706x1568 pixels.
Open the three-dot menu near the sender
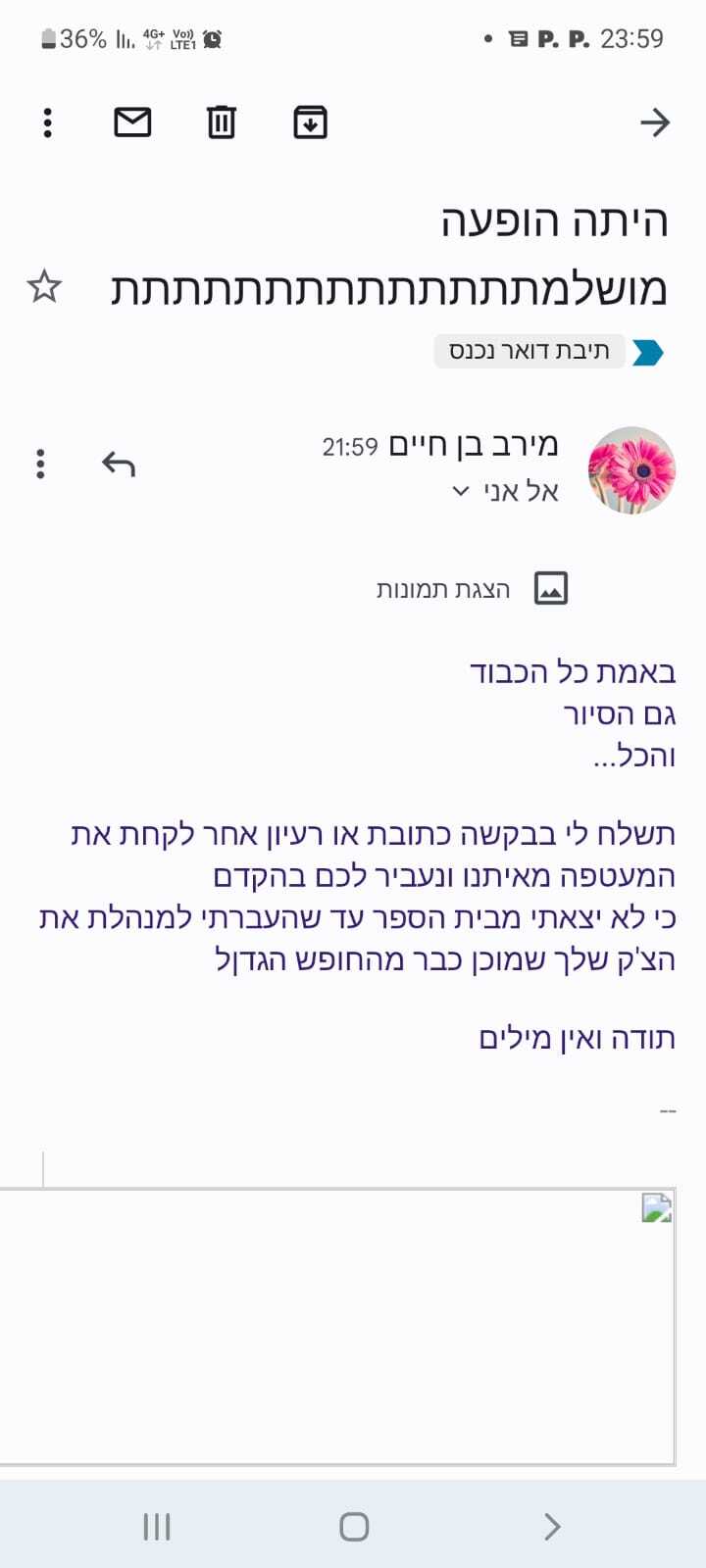pos(40,463)
